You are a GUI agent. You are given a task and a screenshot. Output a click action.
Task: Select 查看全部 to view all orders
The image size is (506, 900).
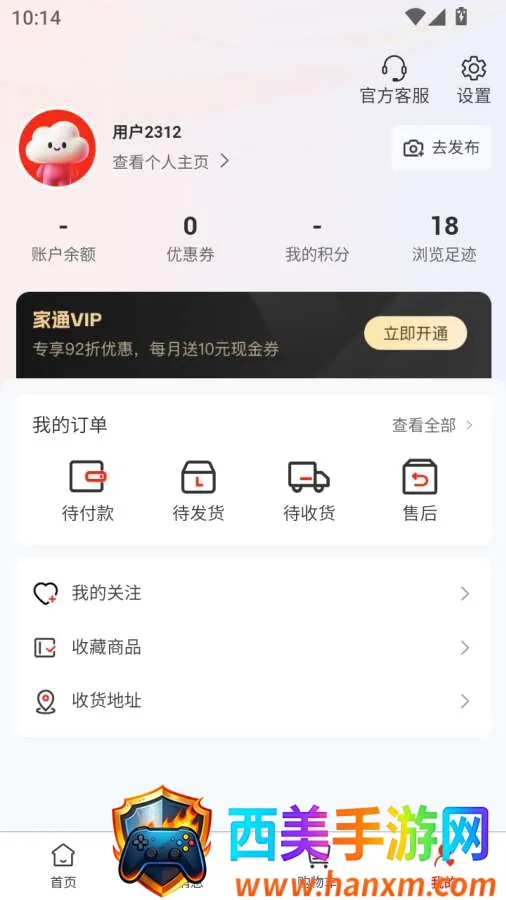click(433, 425)
